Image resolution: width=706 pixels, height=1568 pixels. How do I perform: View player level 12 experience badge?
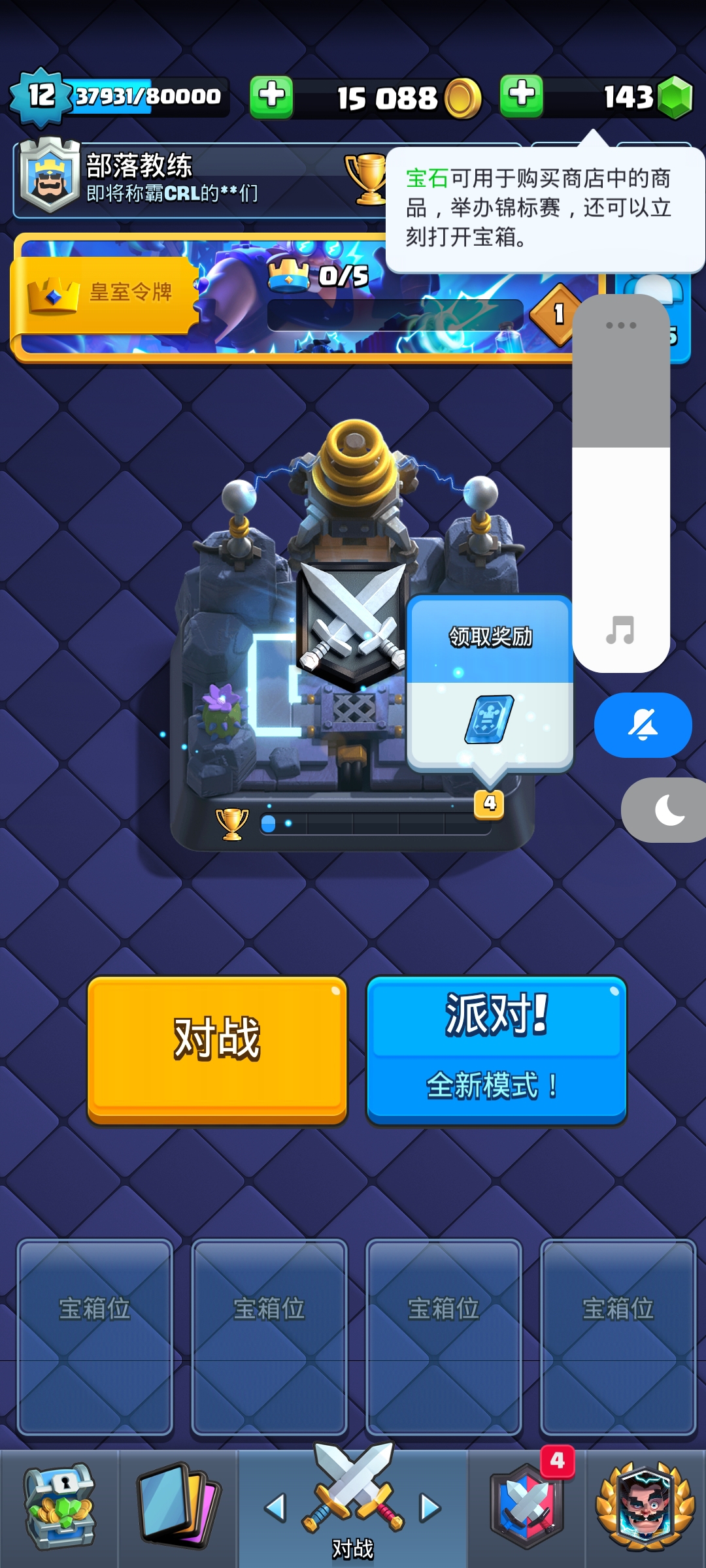[x=41, y=97]
